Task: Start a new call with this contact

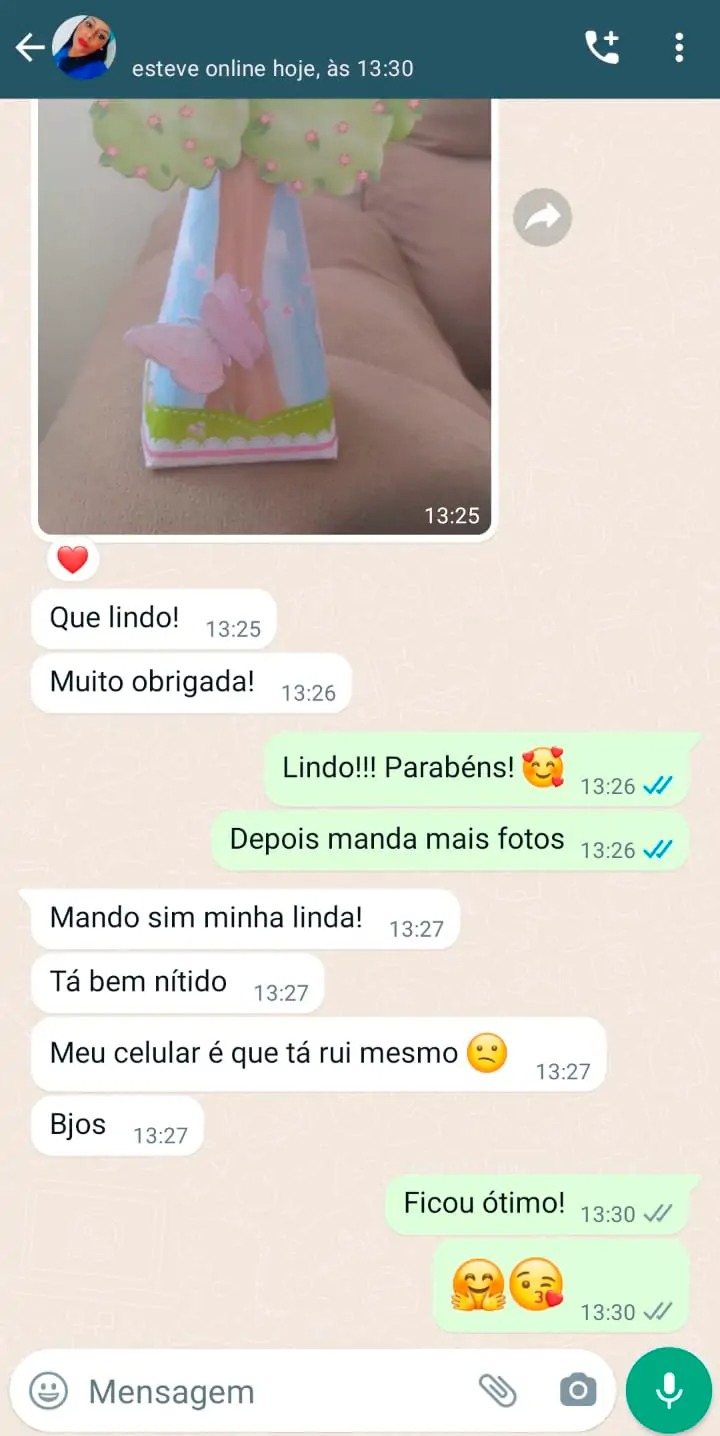Action: pos(602,47)
